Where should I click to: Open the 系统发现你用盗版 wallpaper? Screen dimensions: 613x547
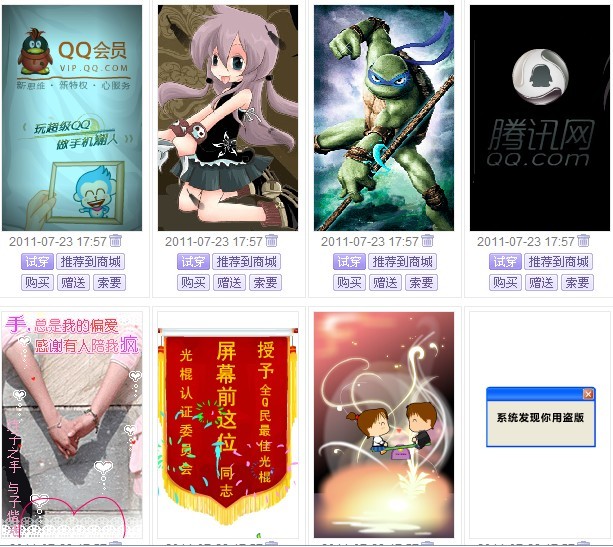coord(540,425)
